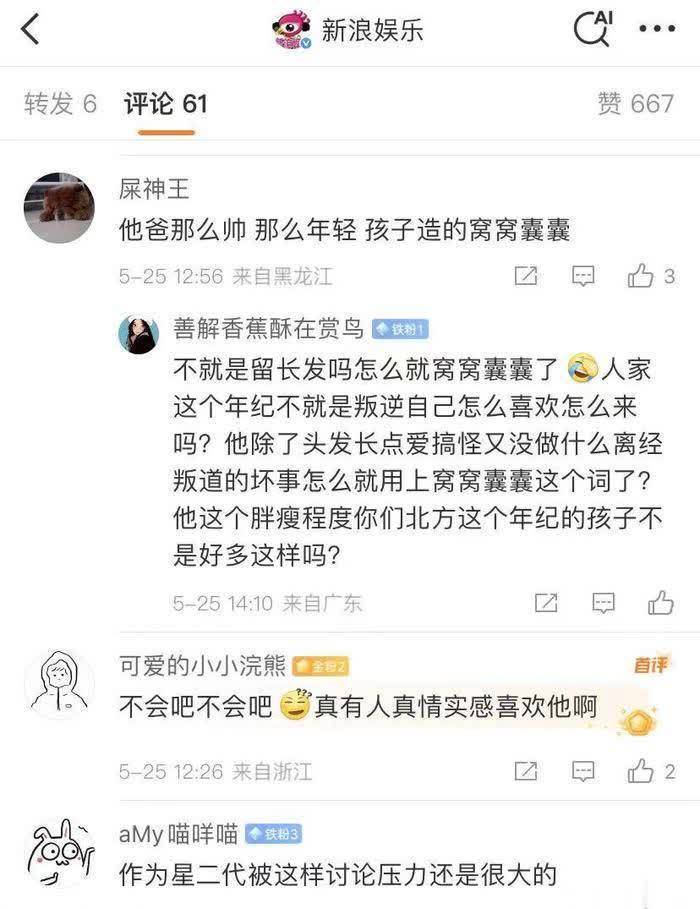Select the 评论 61 tab
Image resolution: width=700 pixels, height=909 pixels.
pos(165,103)
